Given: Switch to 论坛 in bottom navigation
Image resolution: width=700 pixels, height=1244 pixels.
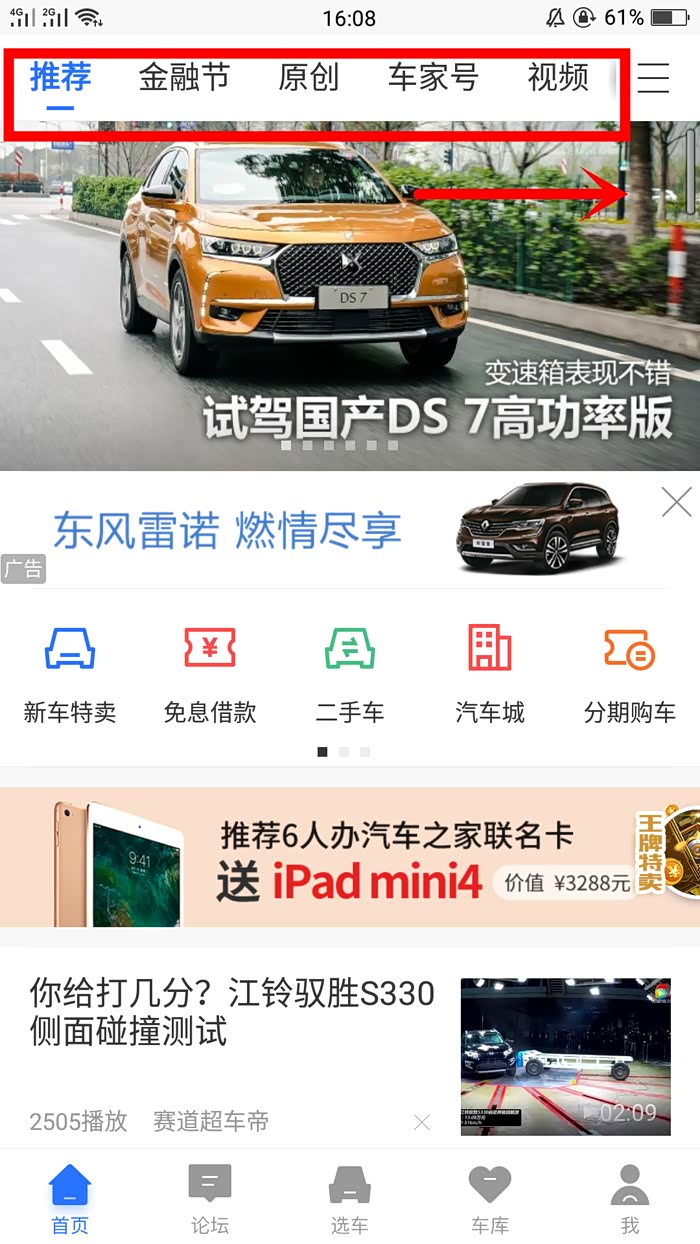Looking at the screenshot, I should click(x=210, y=1199).
